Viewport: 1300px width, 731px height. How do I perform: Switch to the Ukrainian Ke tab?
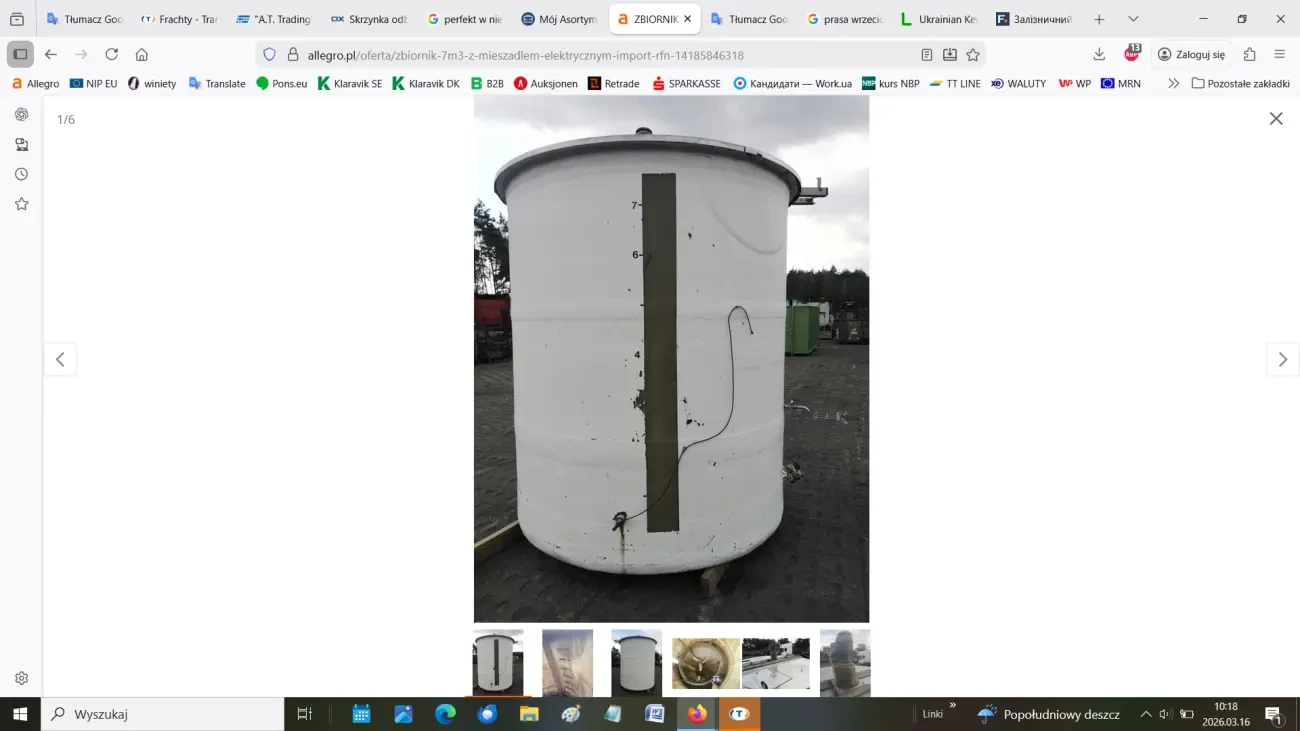[x=940, y=19]
